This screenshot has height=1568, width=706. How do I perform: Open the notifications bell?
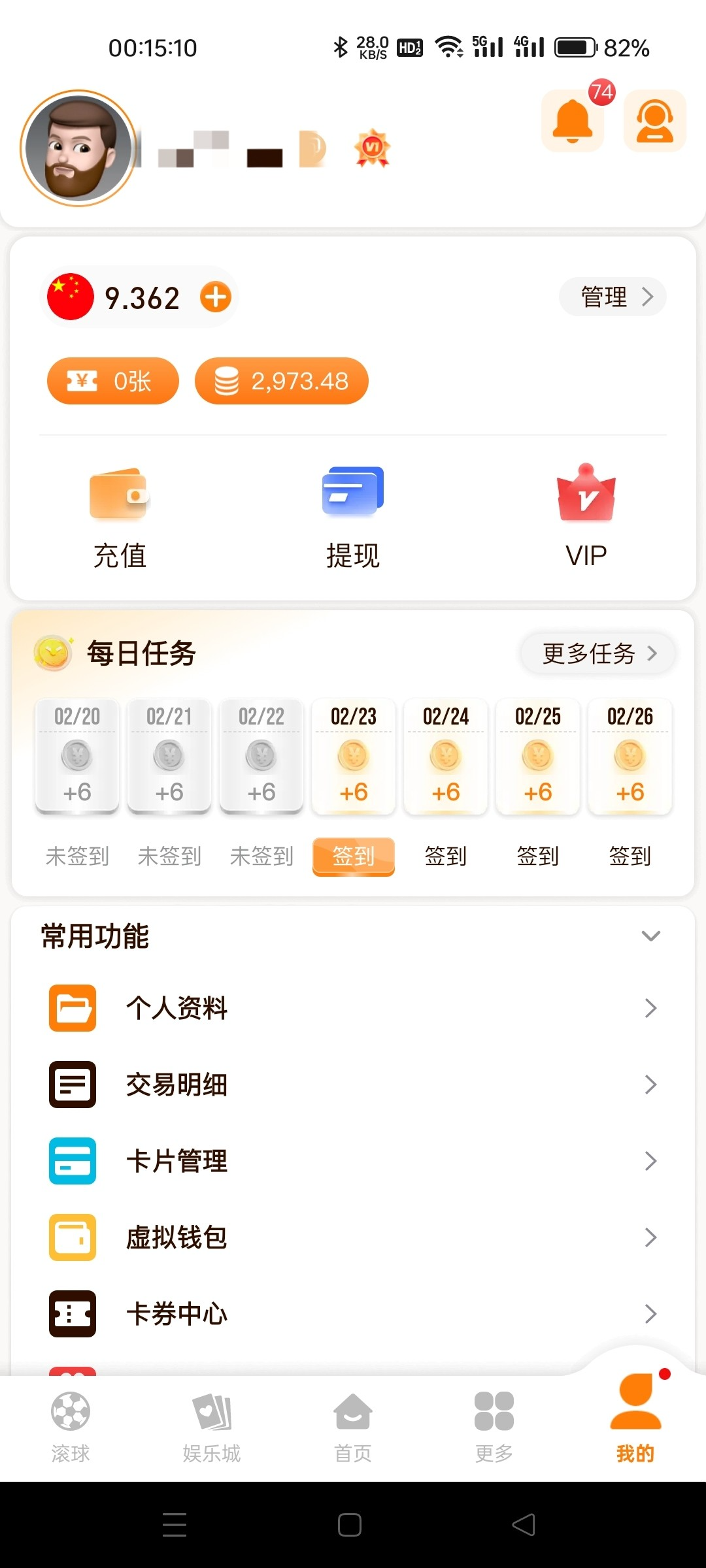573,121
